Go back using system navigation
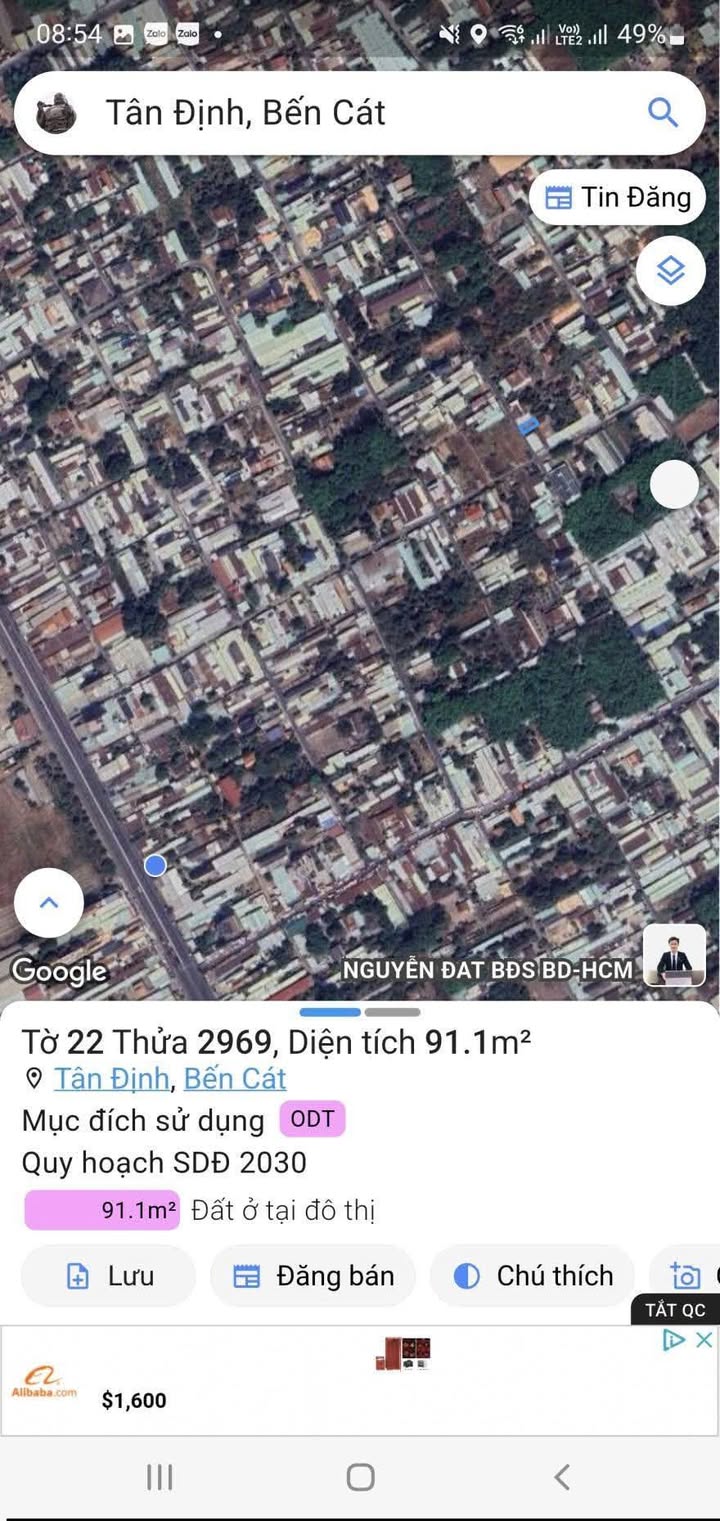Viewport: 720px width, 1521px height. 562,1476
